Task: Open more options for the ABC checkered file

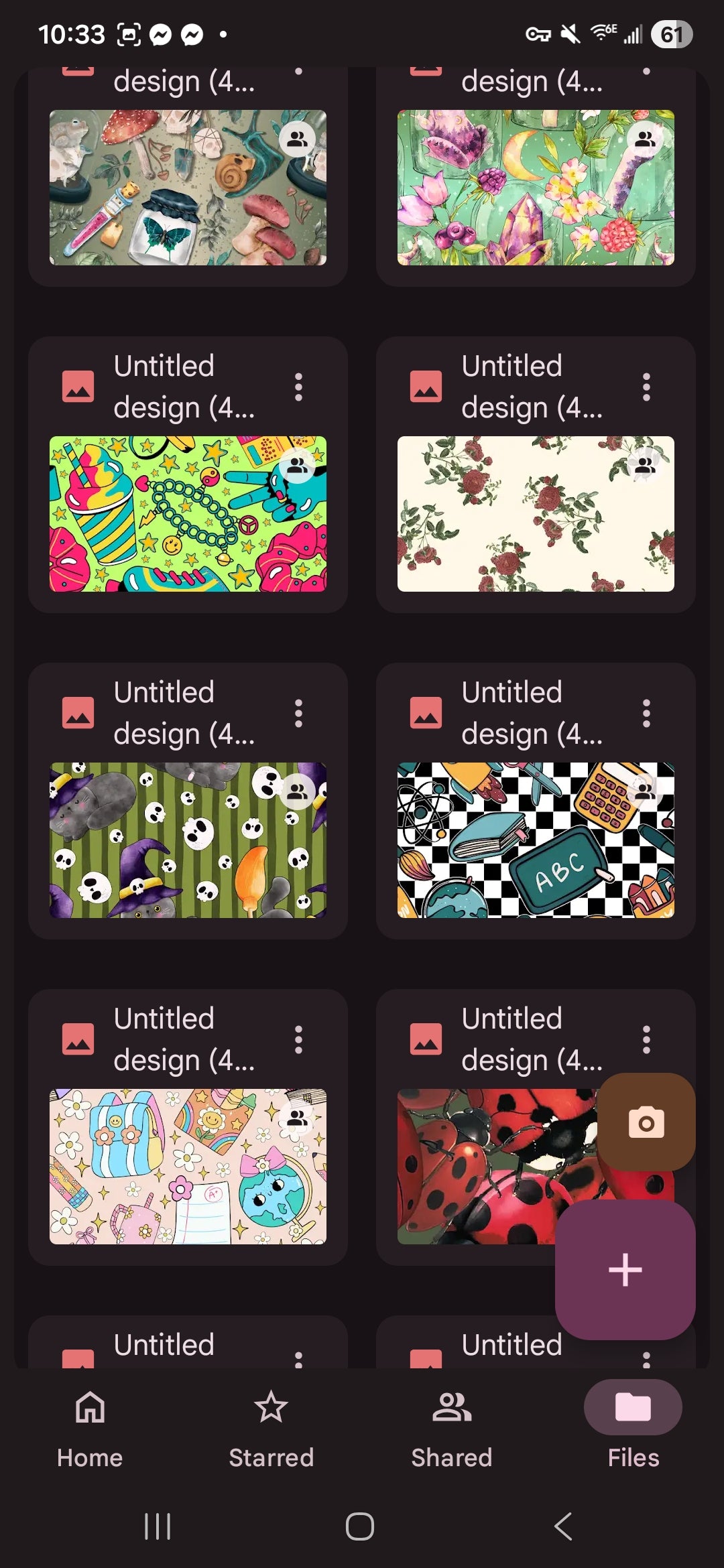Action: tap(646, 714)
